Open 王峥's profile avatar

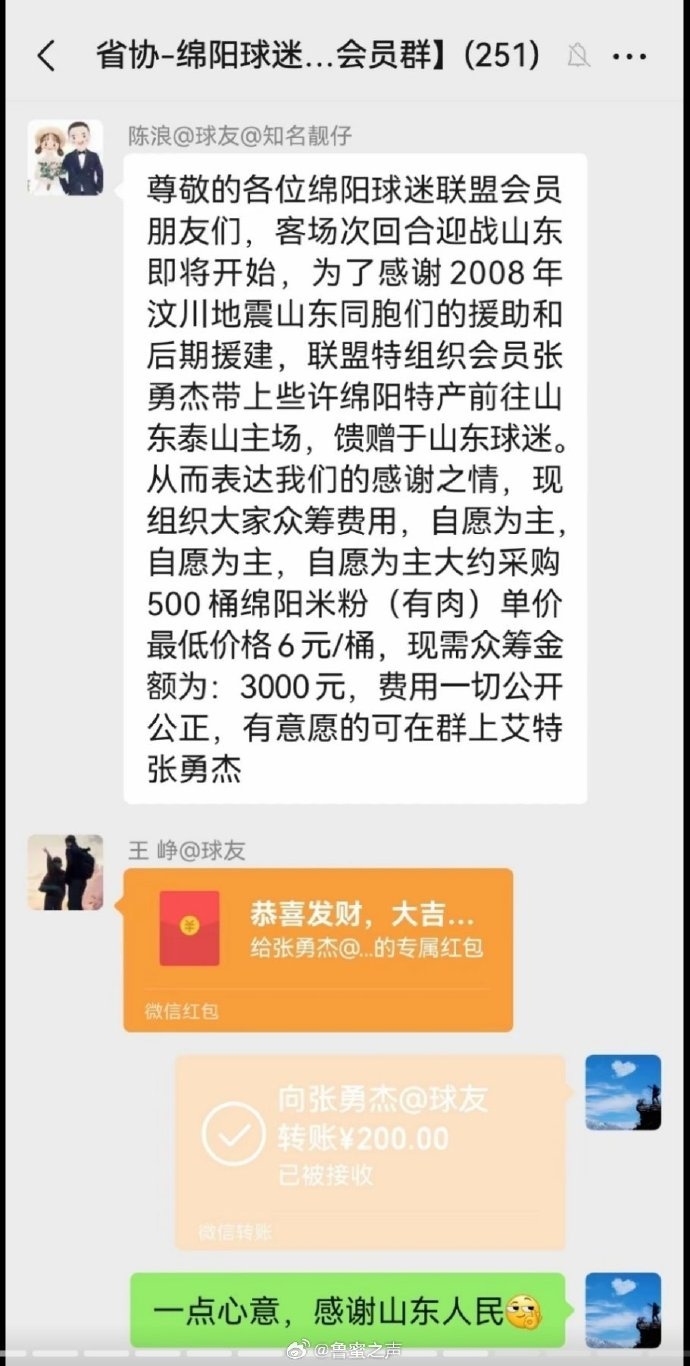(65, 872)
